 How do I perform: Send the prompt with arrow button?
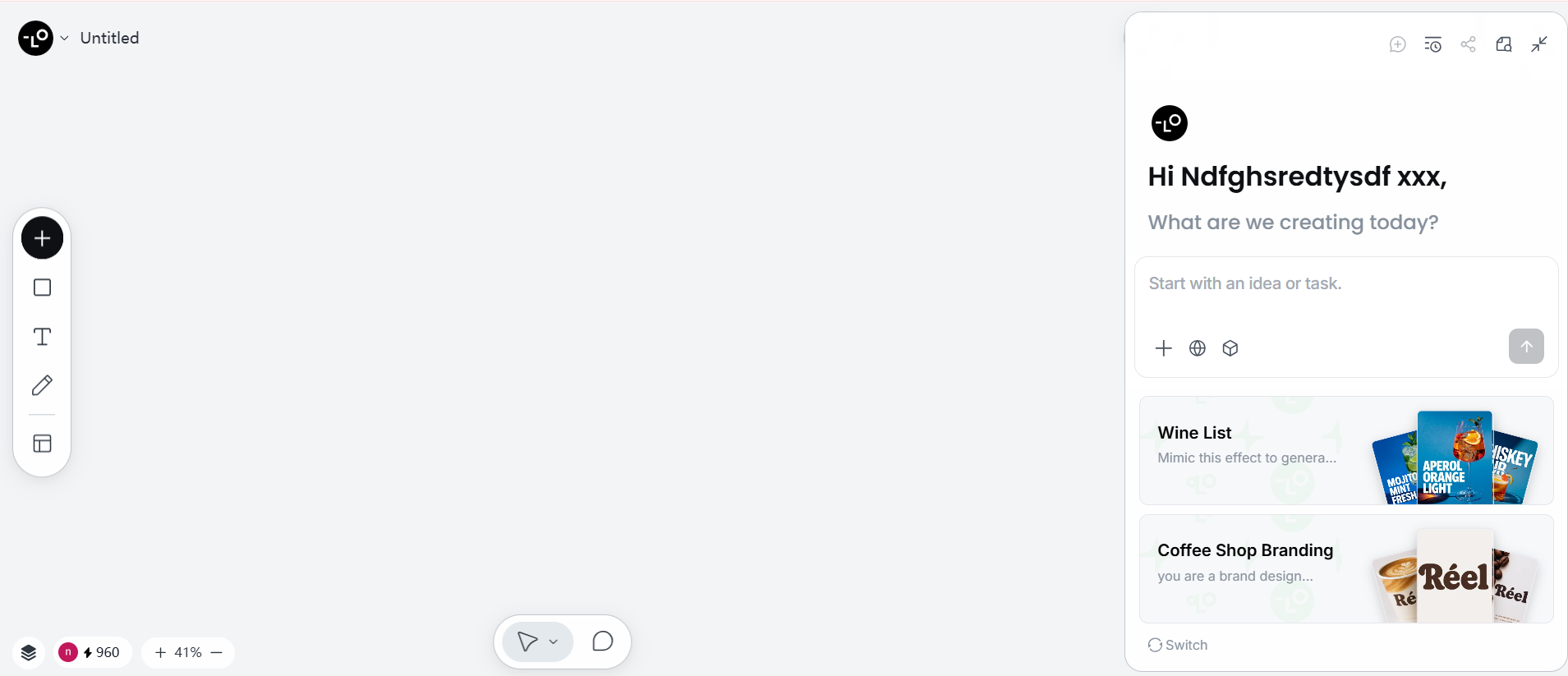point(1525,347)
